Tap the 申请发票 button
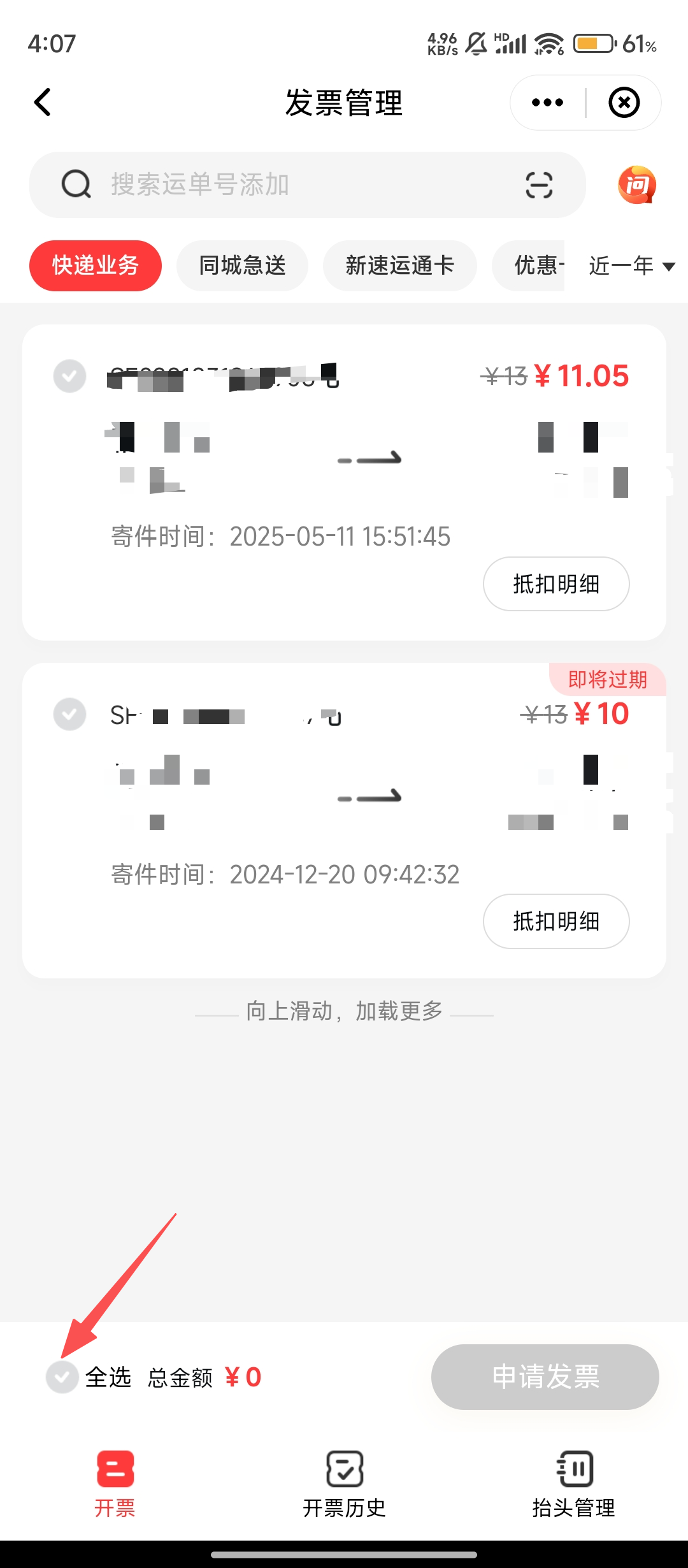 [x=545, y=1377]
